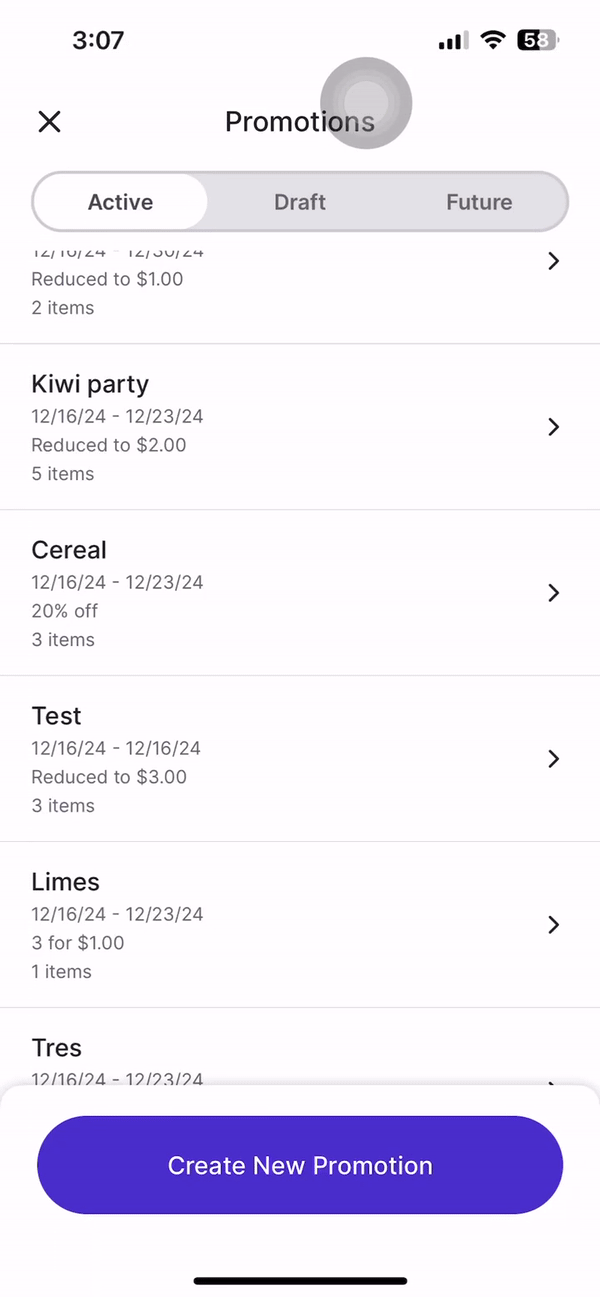
Task: Open the Limes promotion
Action: pyautogui.click(x=300, y=925)
